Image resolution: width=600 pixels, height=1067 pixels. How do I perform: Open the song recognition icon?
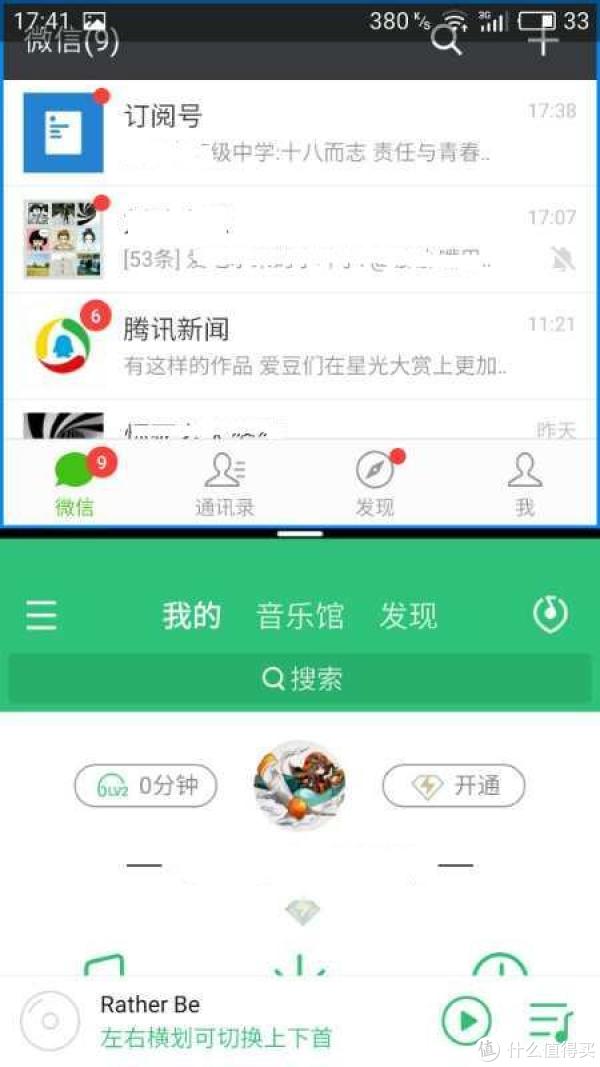pos(550,615)
